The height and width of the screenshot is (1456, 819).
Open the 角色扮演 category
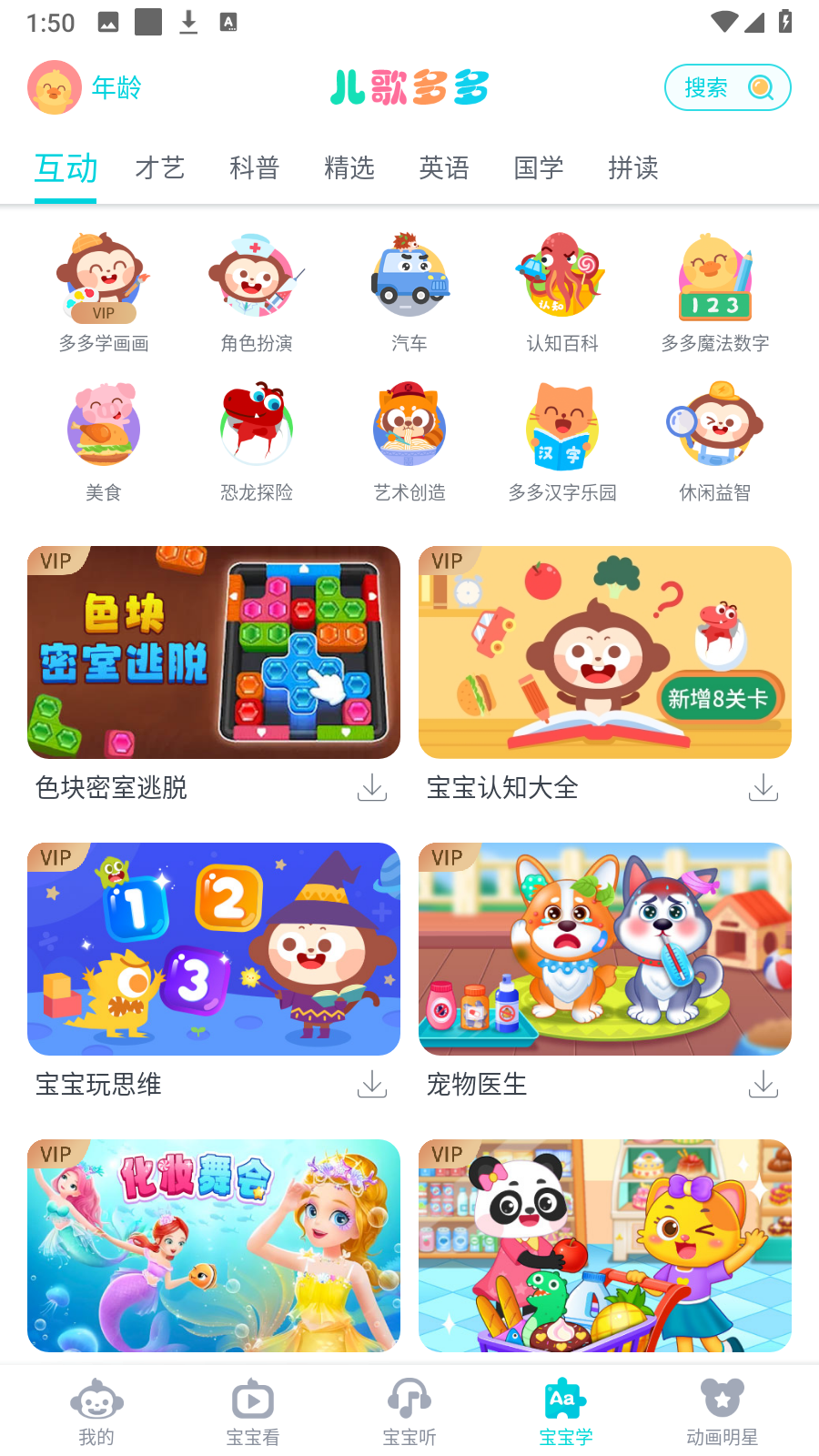tap(257, 291)
